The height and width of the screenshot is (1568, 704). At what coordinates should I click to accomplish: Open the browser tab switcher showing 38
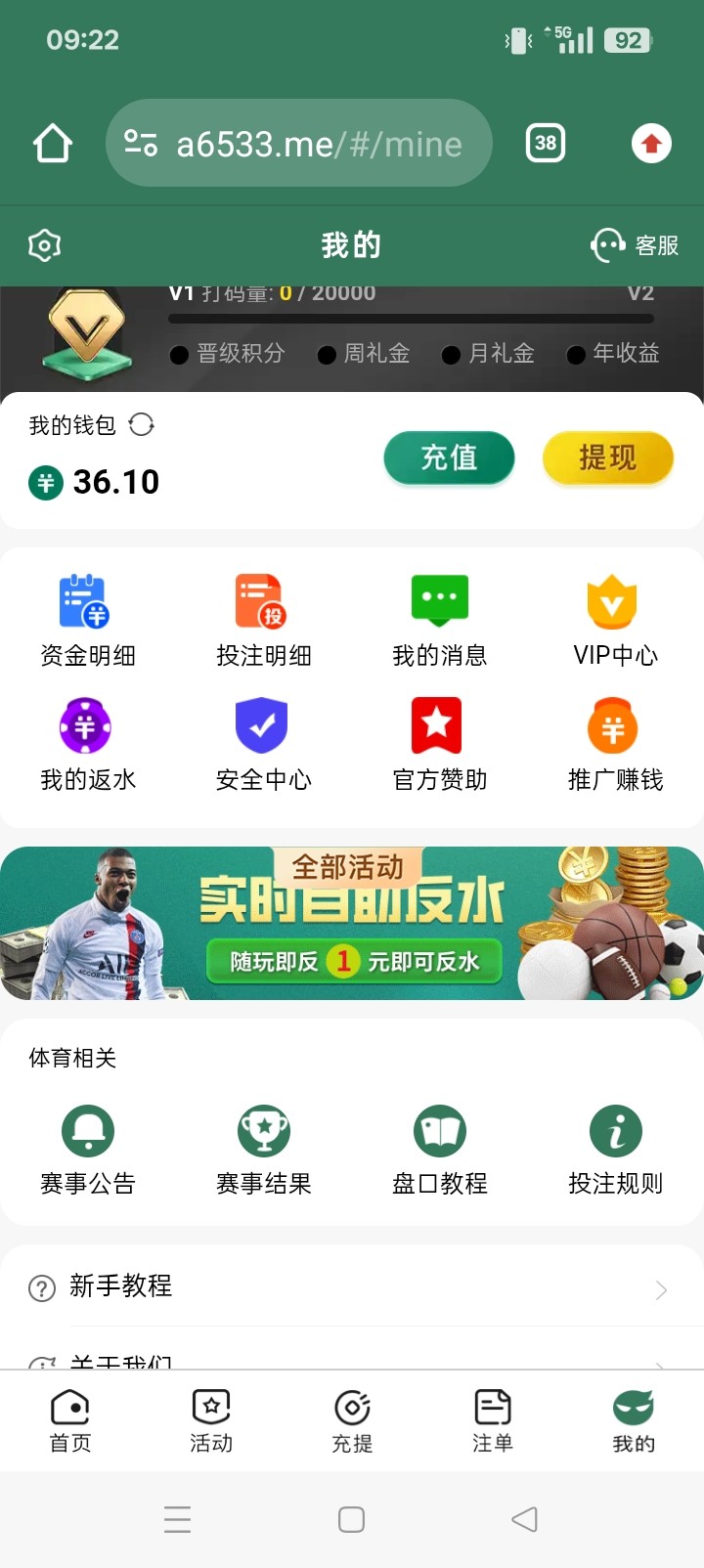point(546,144)
